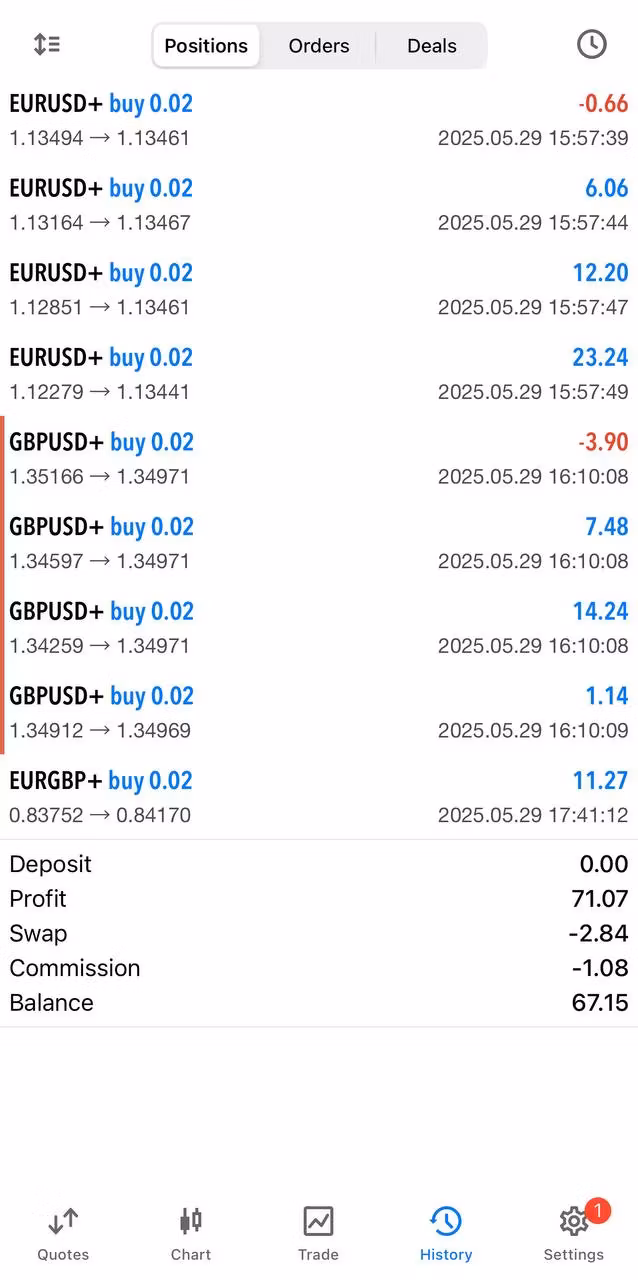Select the History tab
Viewport: 638px width, 1280px height.
[446, 1233]
